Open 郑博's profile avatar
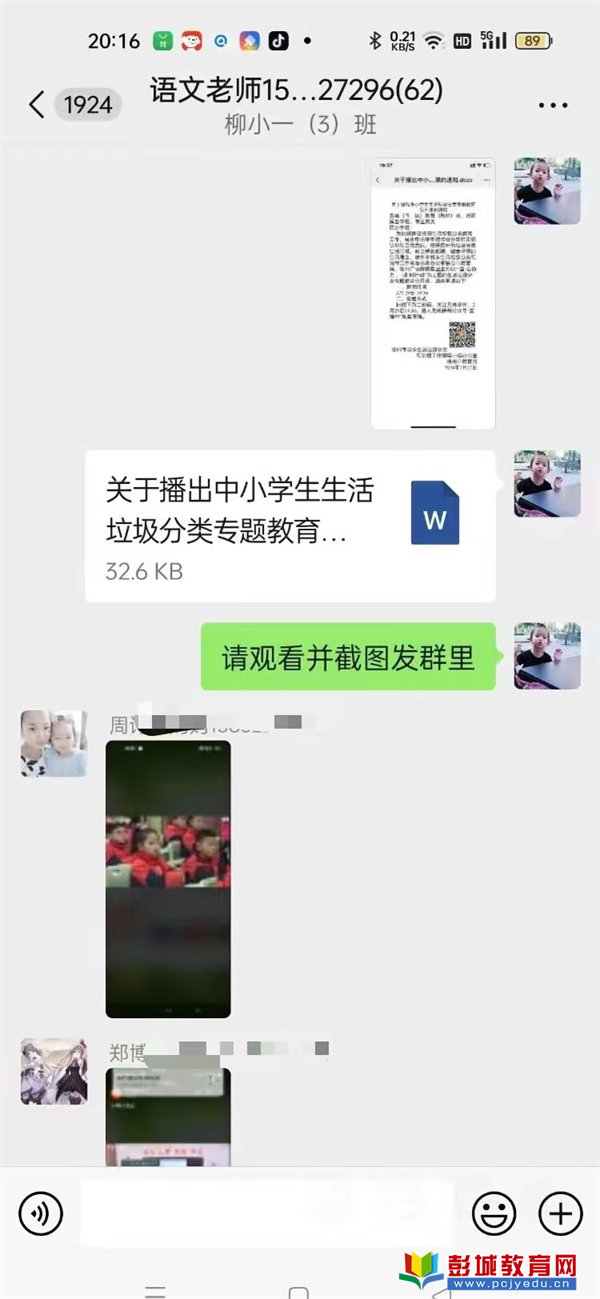 click(x=53, y=1071)
